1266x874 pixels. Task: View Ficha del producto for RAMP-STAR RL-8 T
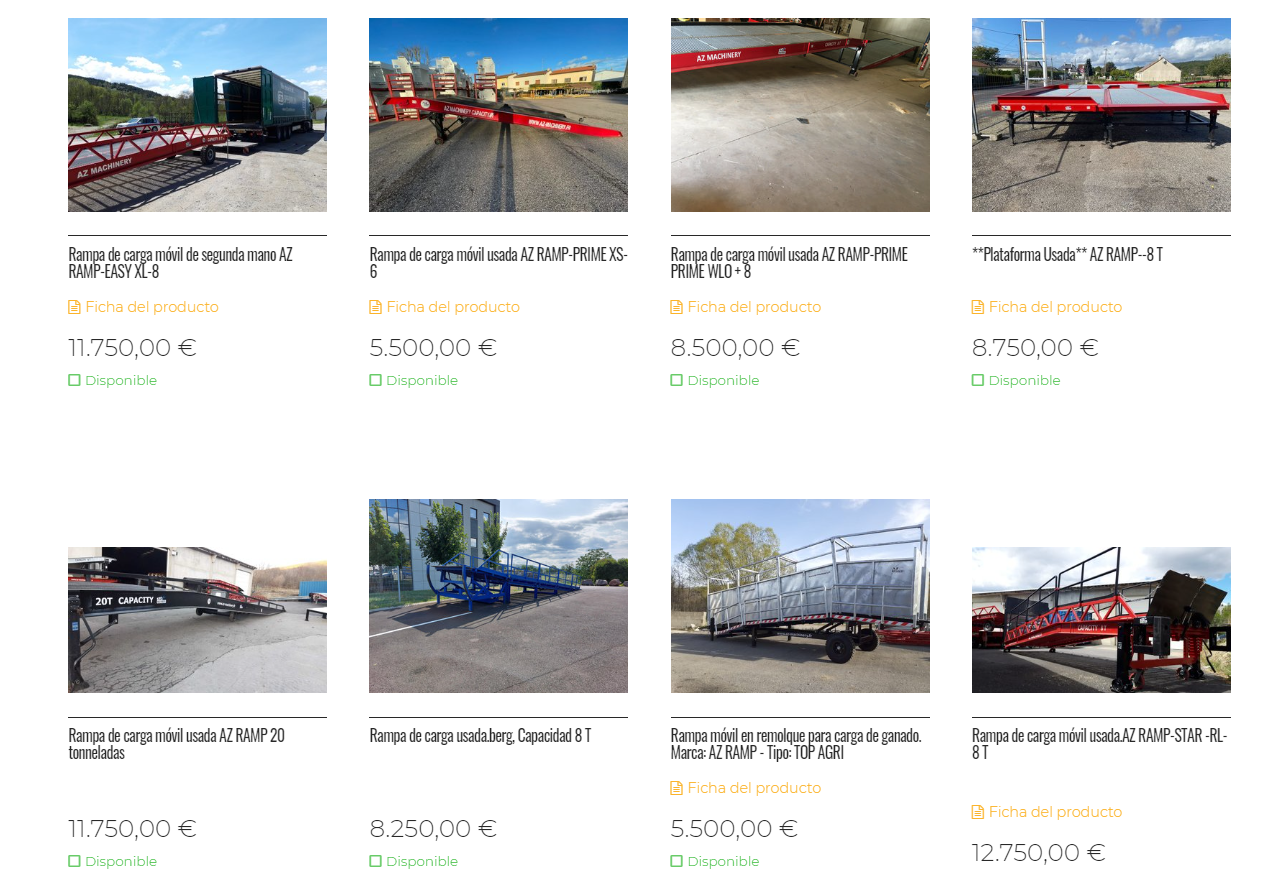(1054, 812)
